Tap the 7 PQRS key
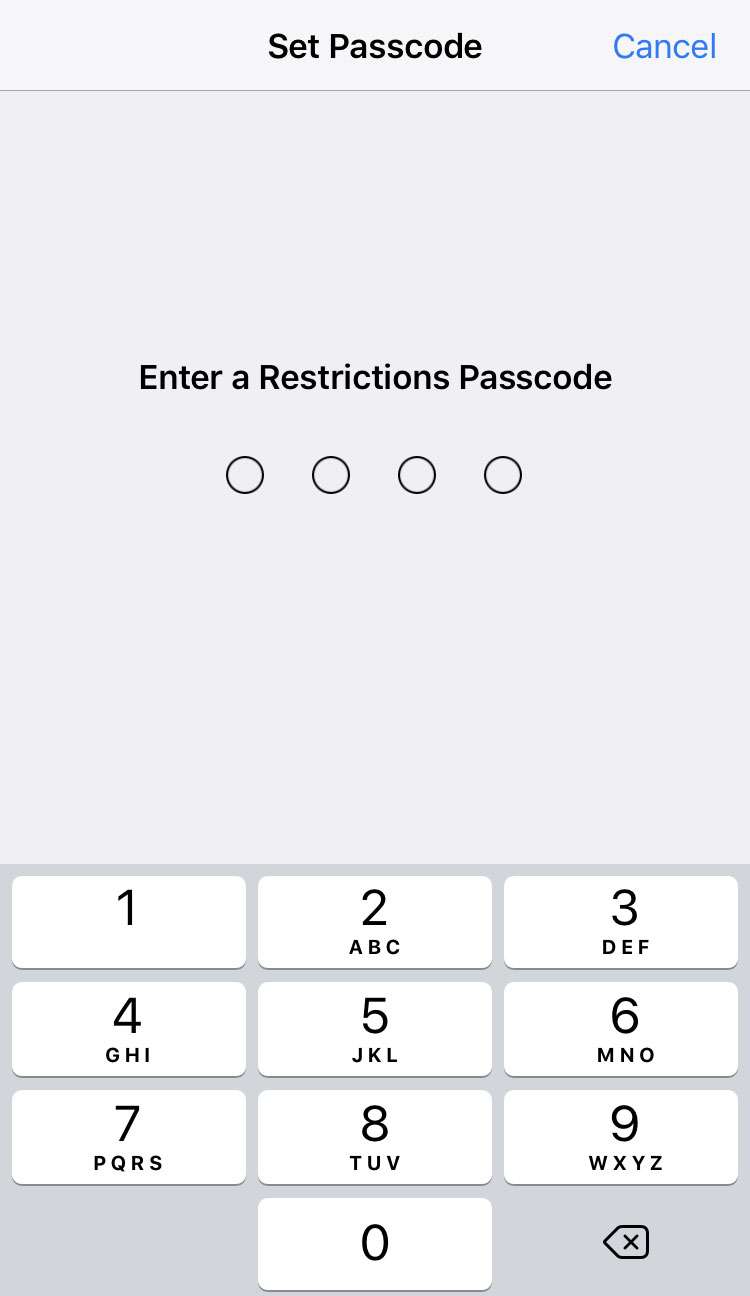 point(128,1136)
